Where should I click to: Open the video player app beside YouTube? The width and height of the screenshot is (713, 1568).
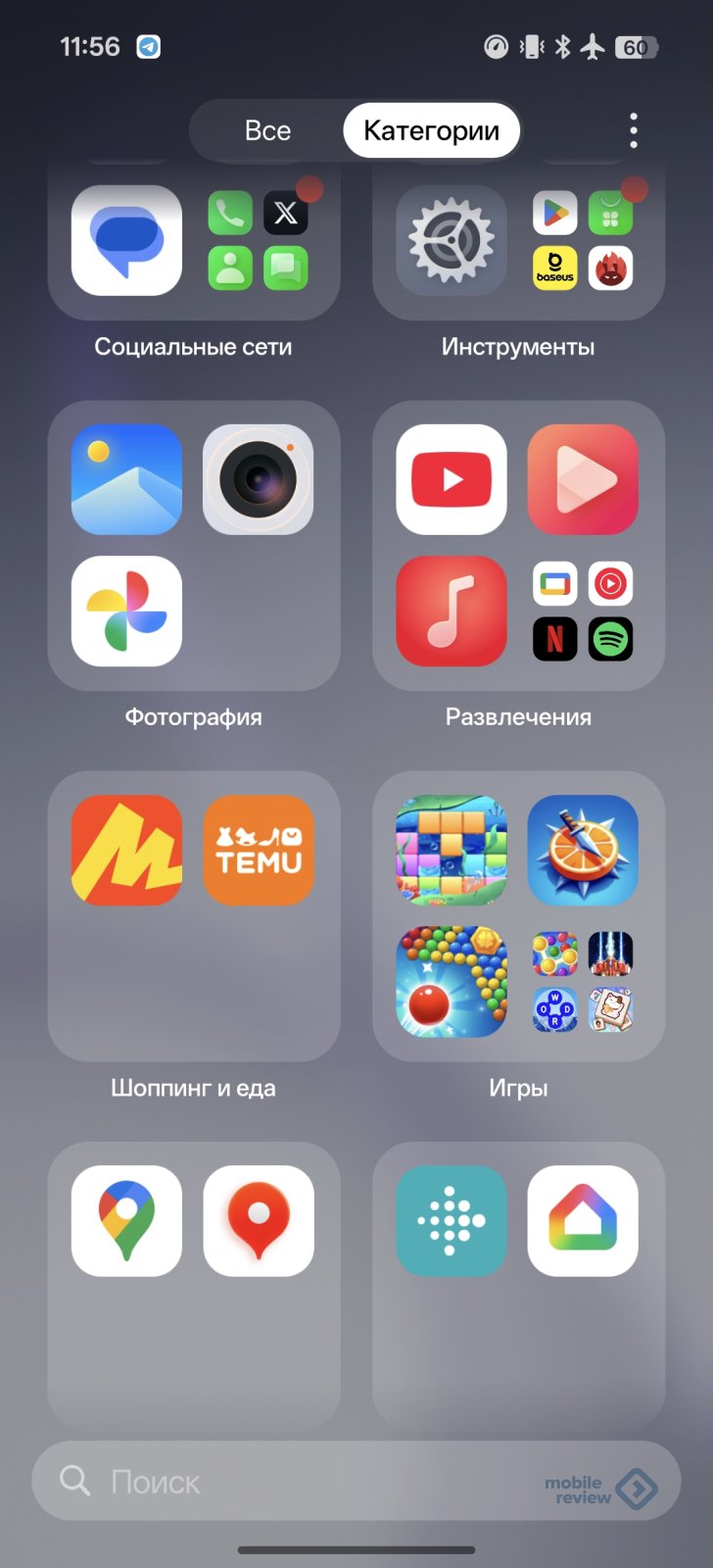583,479
